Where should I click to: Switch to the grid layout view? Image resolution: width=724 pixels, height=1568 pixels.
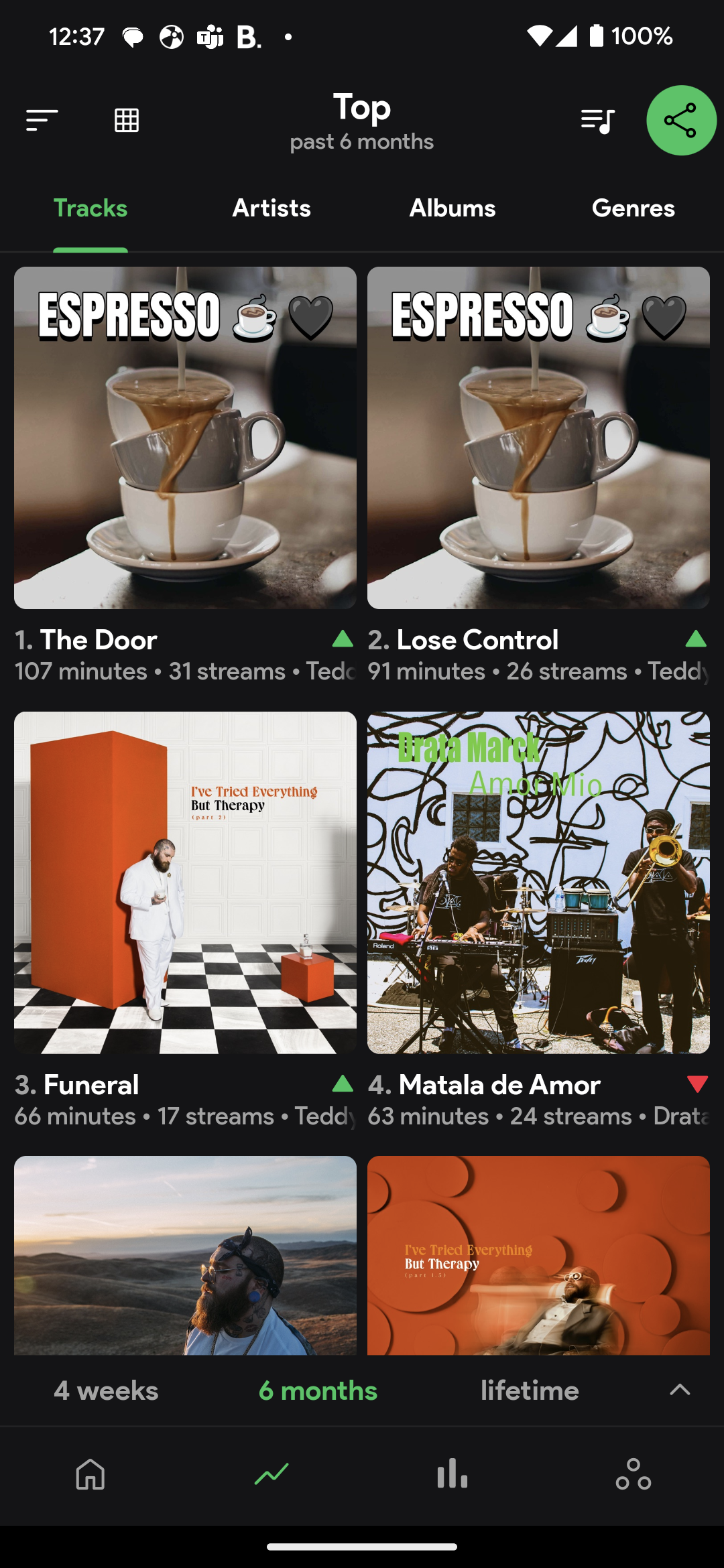pyautogui.click(x=127, y=121)
